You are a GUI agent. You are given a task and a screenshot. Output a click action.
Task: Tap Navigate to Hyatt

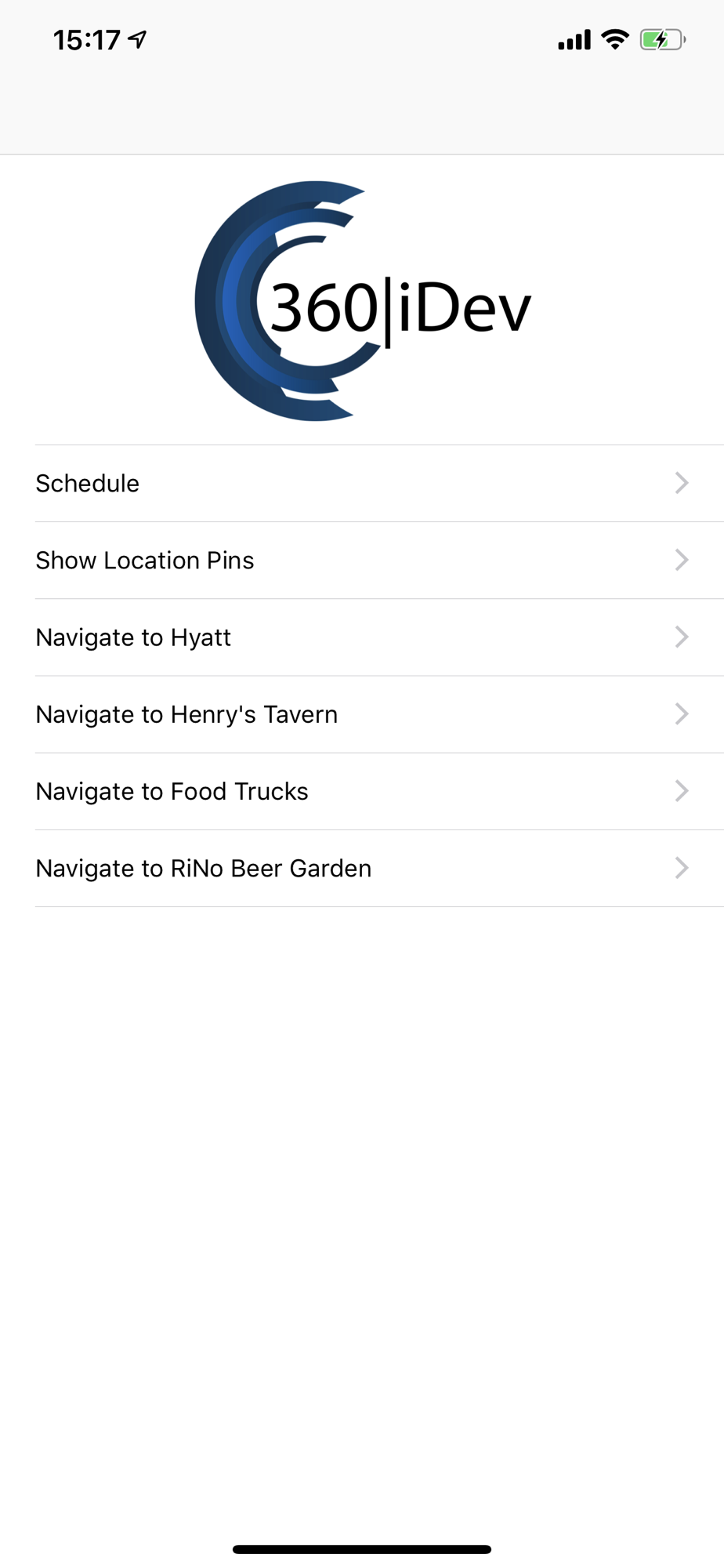pyautogui.click(x=362, y=637)
